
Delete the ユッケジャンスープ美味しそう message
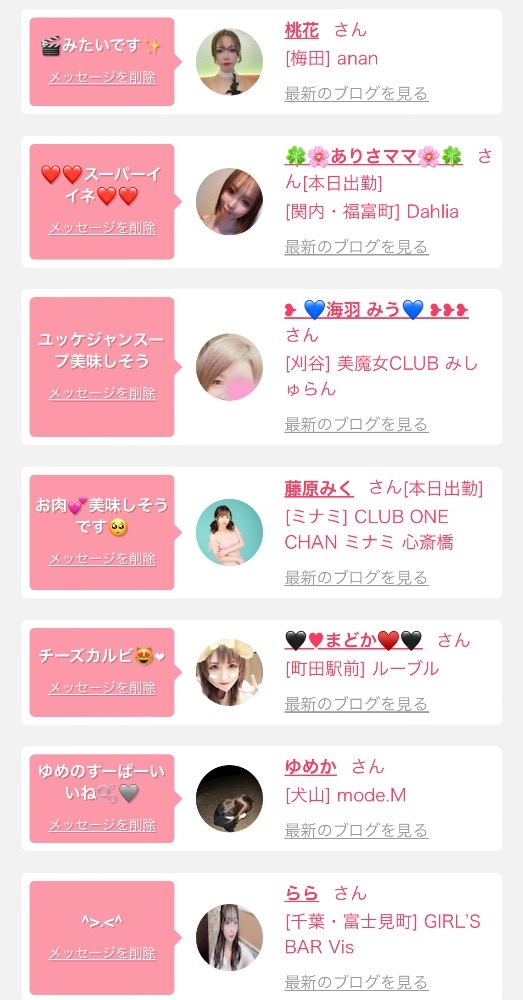click(102, 393)
